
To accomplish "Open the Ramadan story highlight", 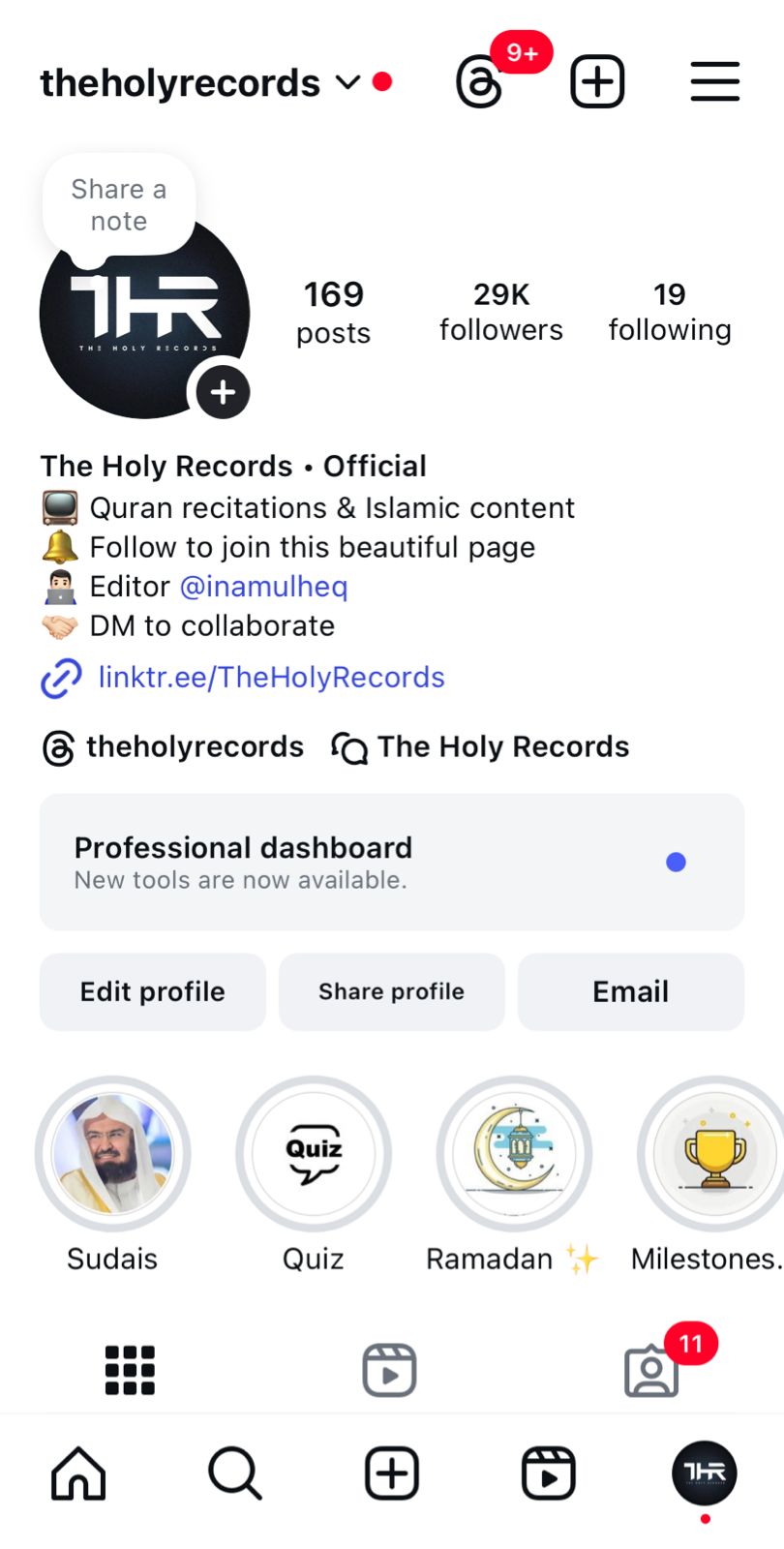I will tap(514, 1154).
